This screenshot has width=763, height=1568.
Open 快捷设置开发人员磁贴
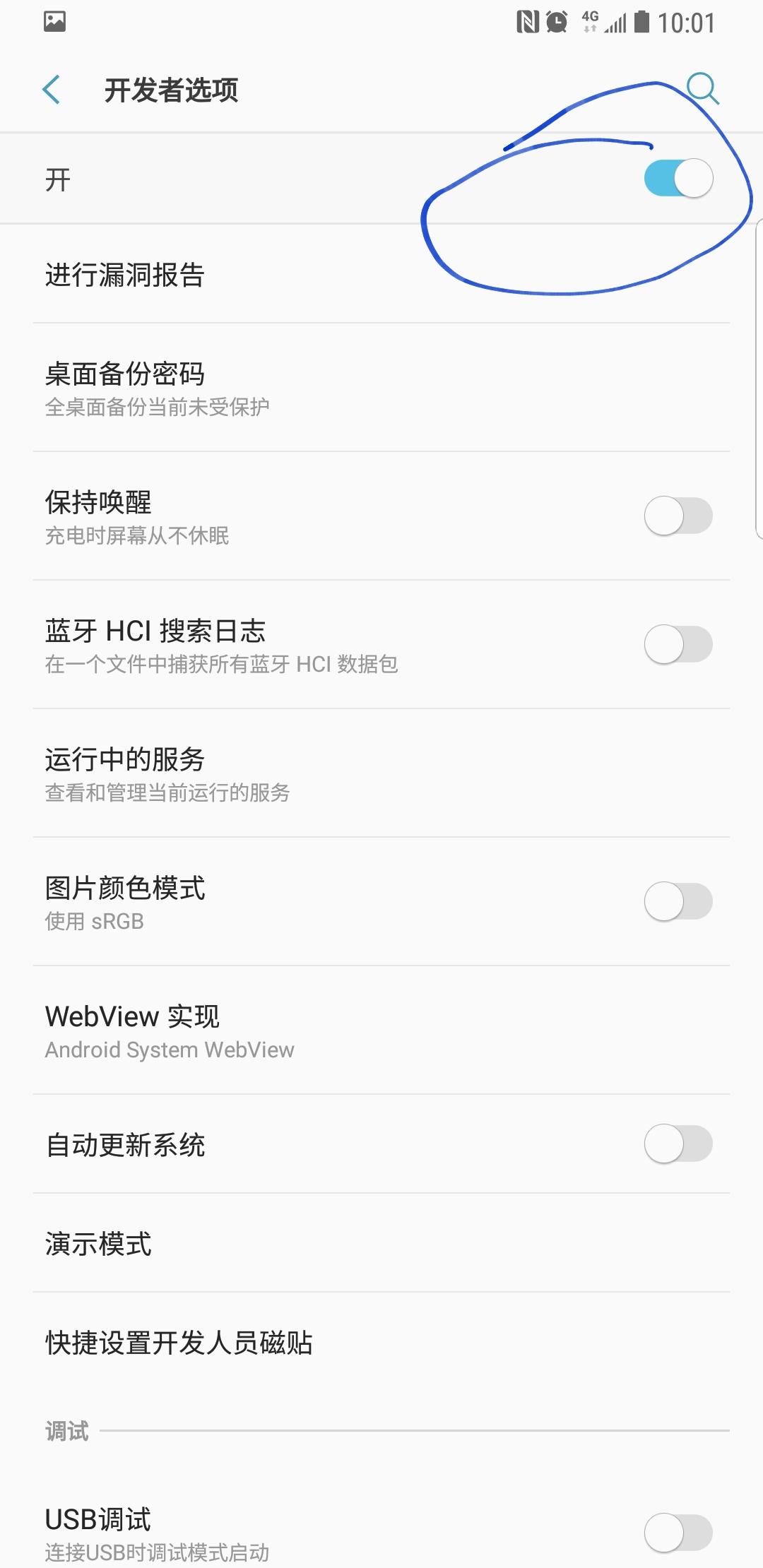click(x=381, y=1343)
